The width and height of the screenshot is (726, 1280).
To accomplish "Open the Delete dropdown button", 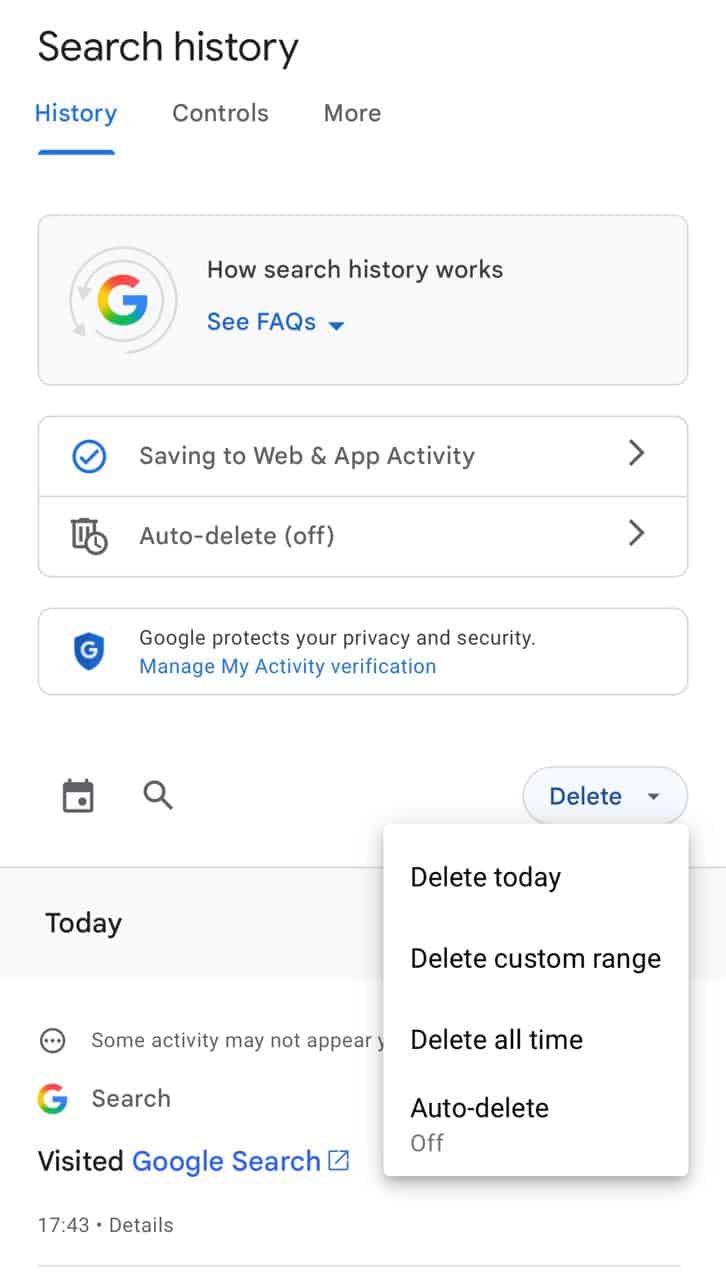I will tap(604, 795).
